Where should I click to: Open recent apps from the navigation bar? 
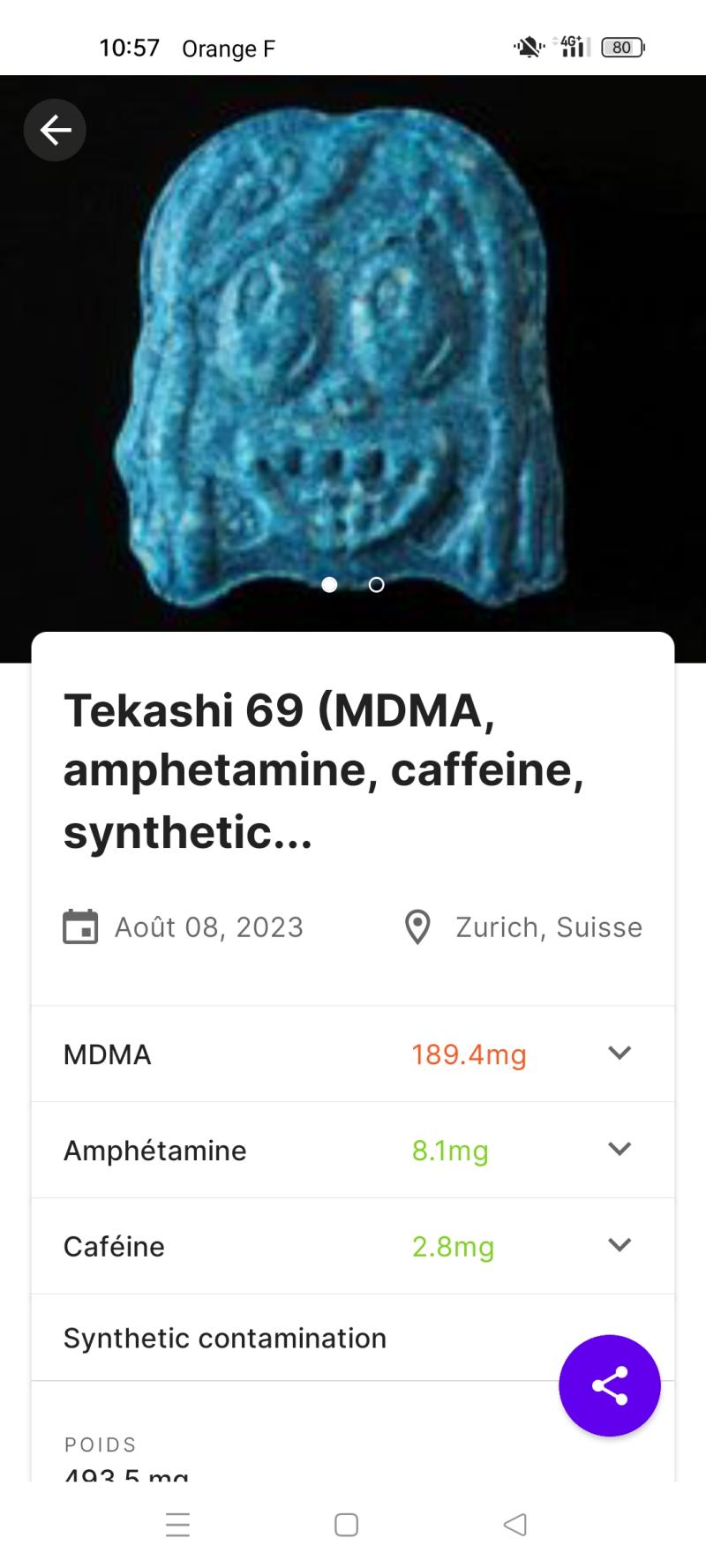point(177,1525)
